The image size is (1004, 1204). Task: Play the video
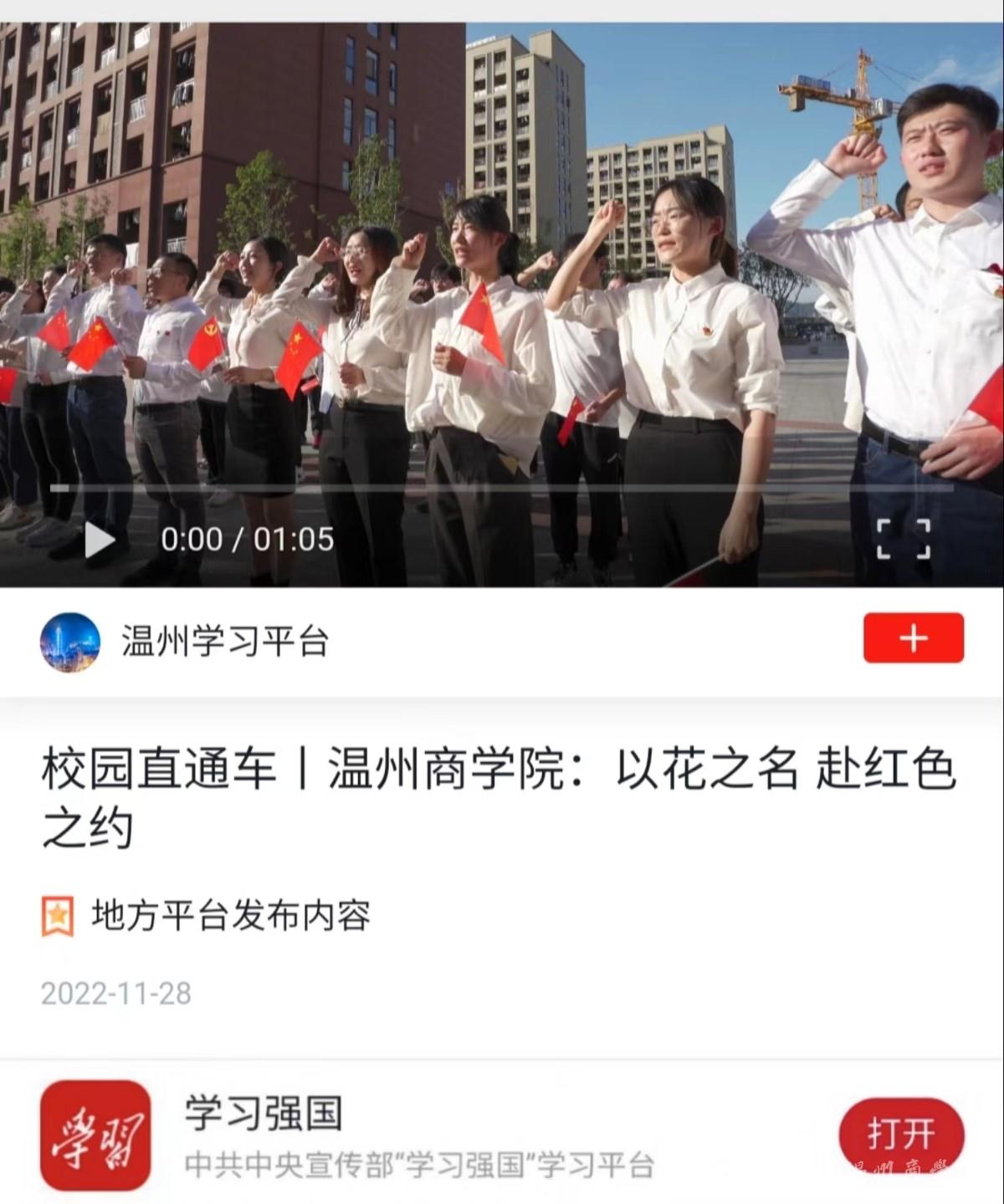point(99,540)
